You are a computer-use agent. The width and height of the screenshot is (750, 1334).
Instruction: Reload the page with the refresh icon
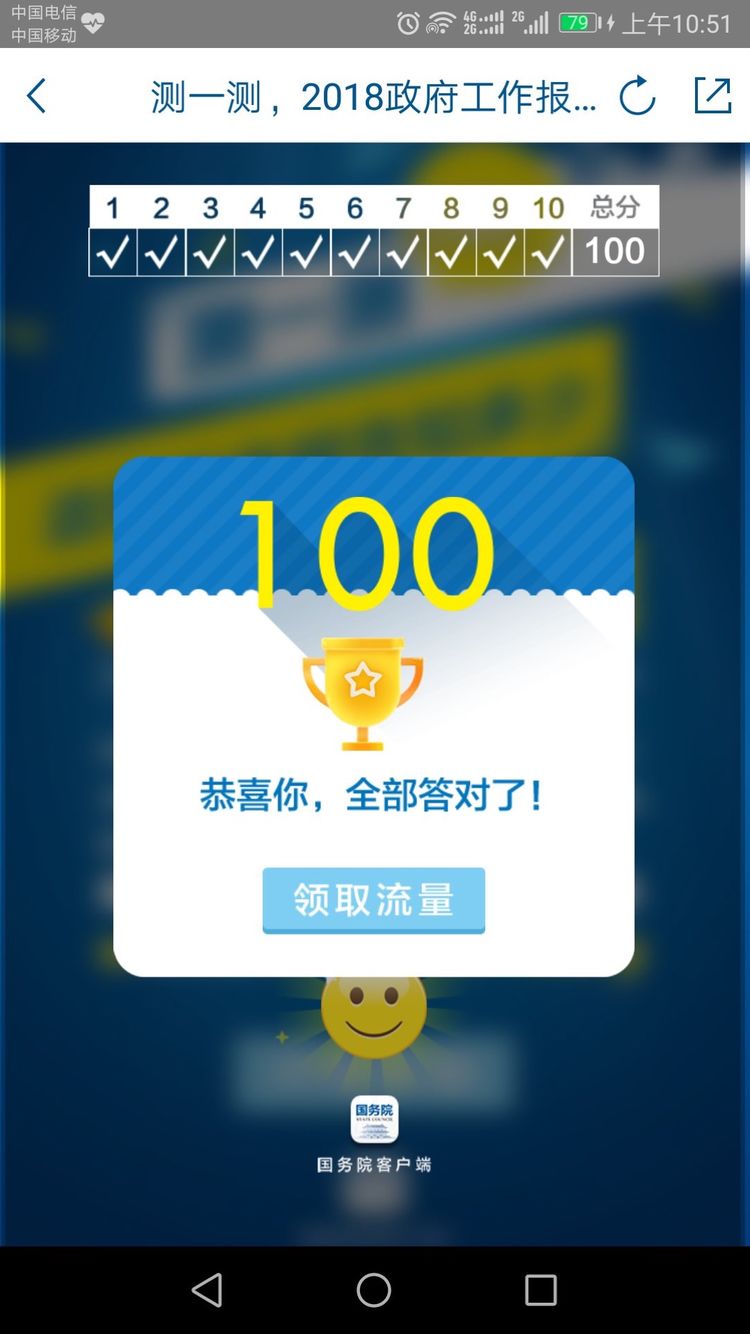[x=637, y=97]
